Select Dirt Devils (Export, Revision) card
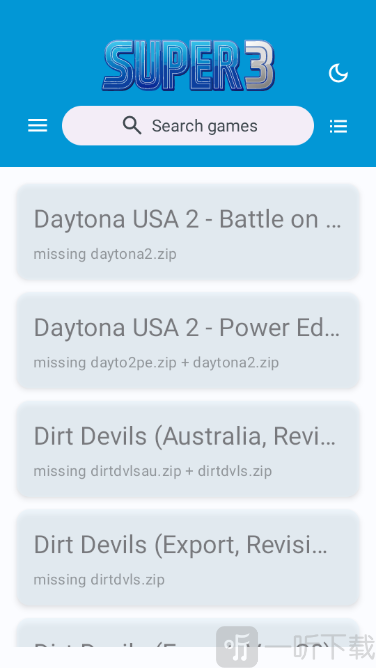Screen dimensions: 376x668 (188, 558)
